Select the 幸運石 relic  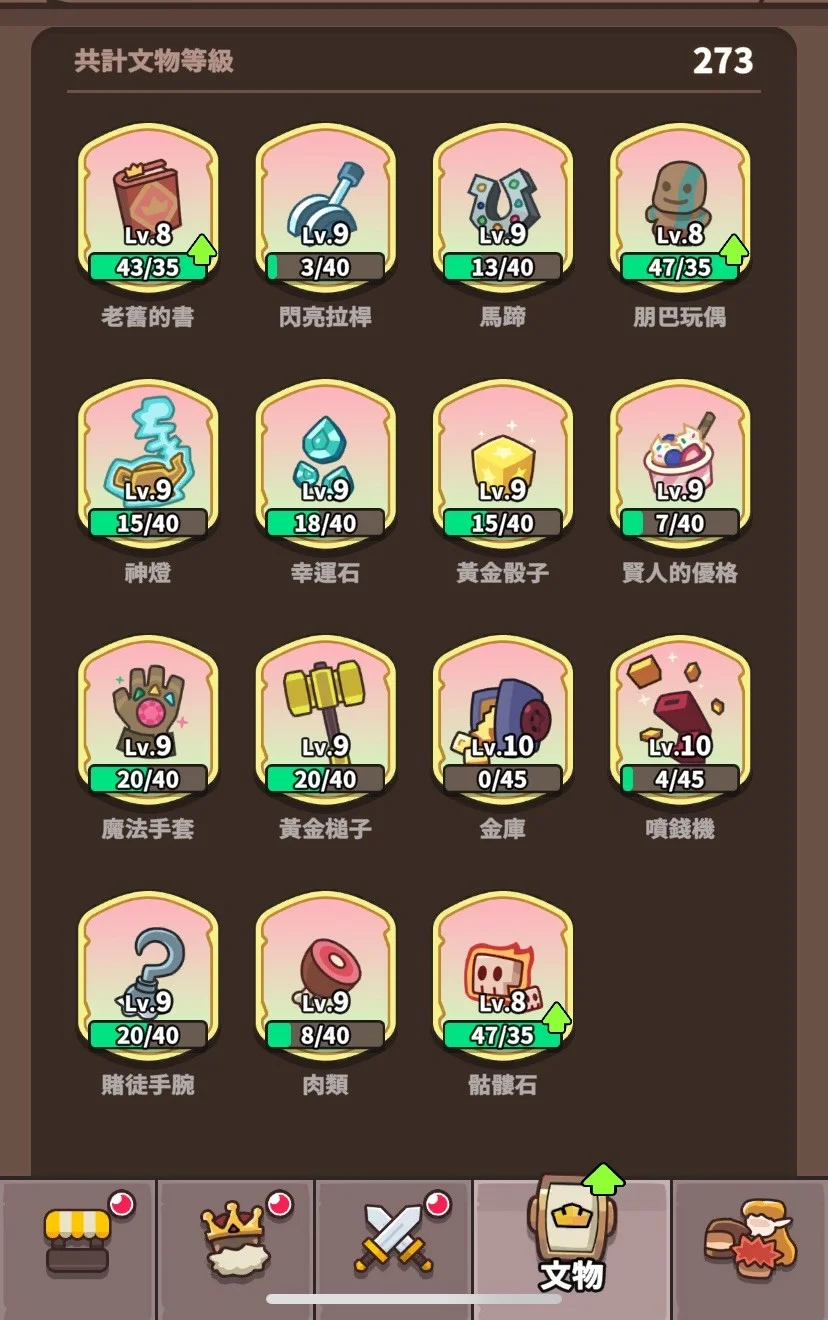(x=325, y=466)
